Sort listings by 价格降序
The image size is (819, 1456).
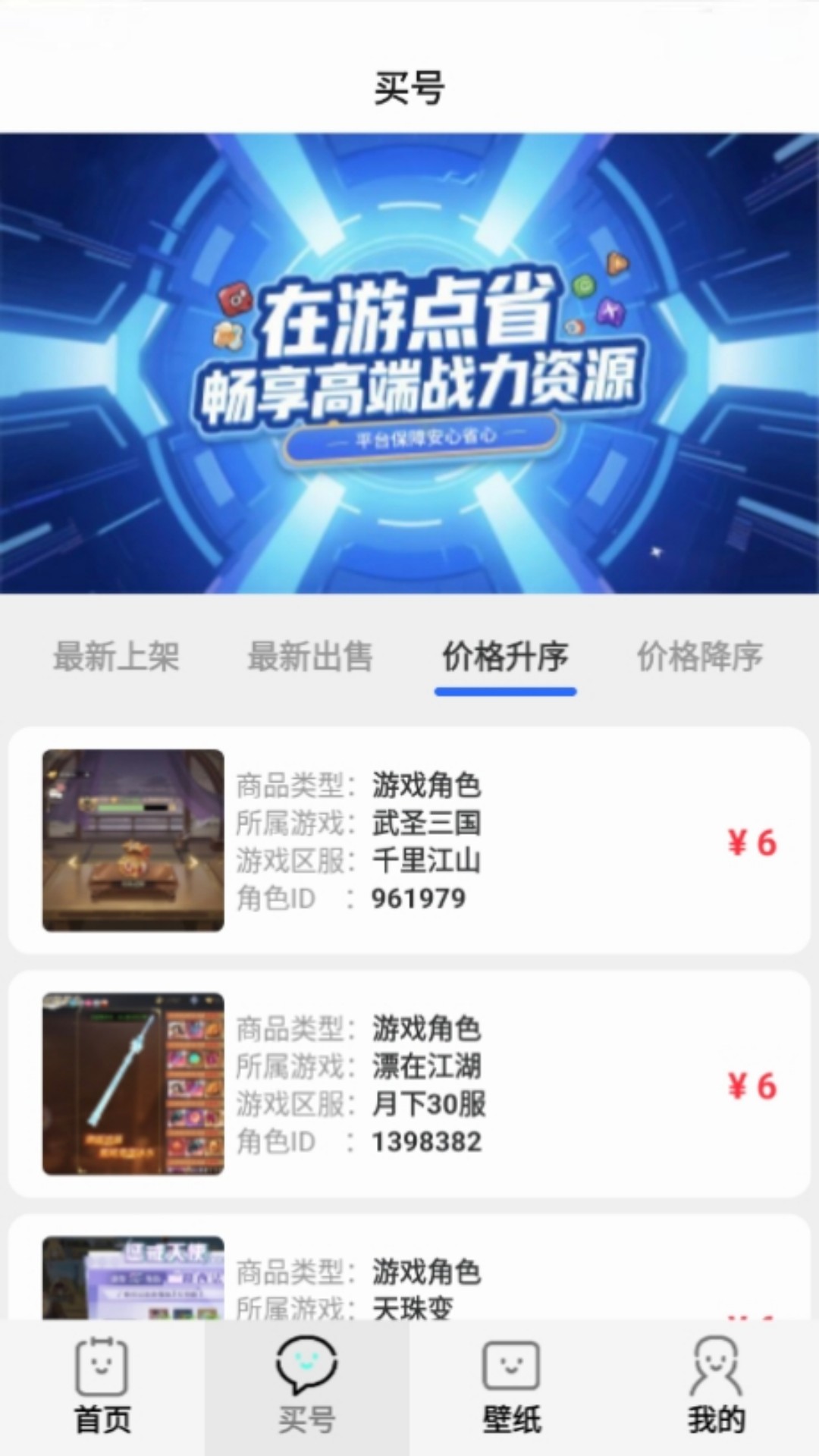tap(699, 657)
